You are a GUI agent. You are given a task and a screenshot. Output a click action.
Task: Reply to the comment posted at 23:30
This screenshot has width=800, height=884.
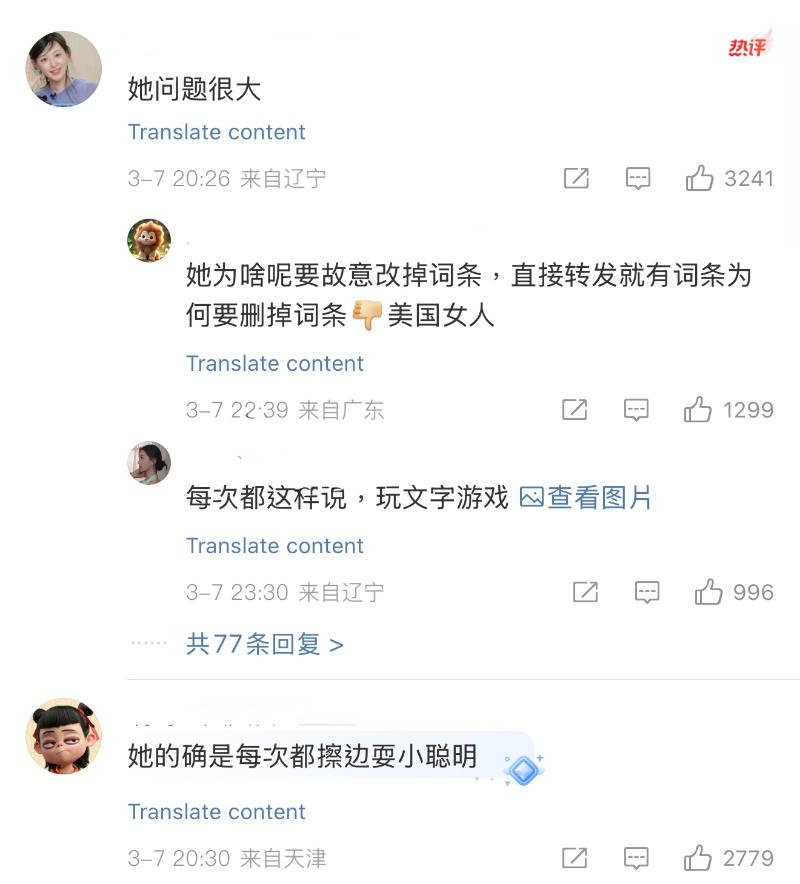pyautogui.click(x=647, y=592)
